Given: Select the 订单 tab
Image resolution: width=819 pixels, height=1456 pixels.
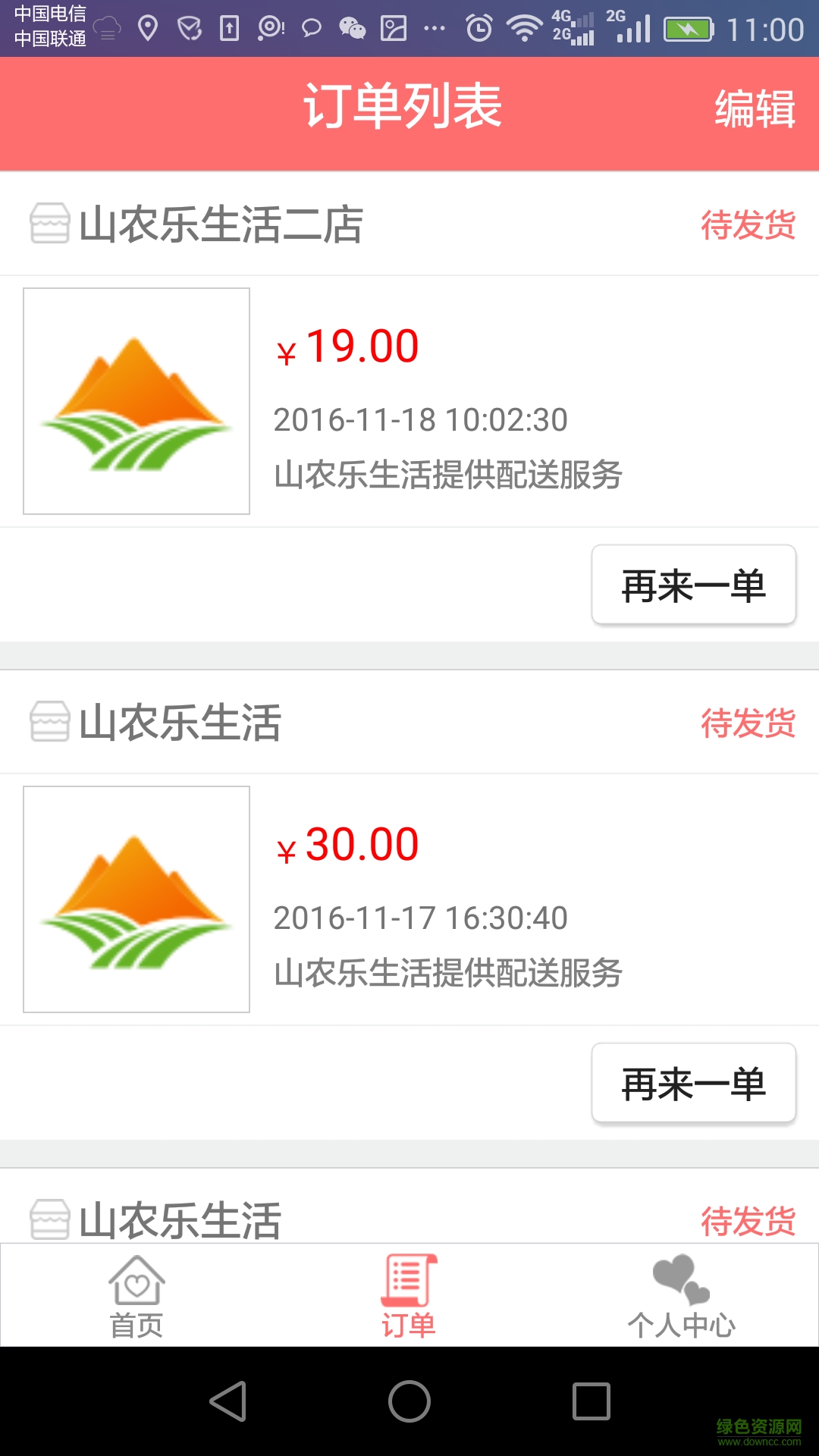Looking at the screenshot, I should point(409,1297).
